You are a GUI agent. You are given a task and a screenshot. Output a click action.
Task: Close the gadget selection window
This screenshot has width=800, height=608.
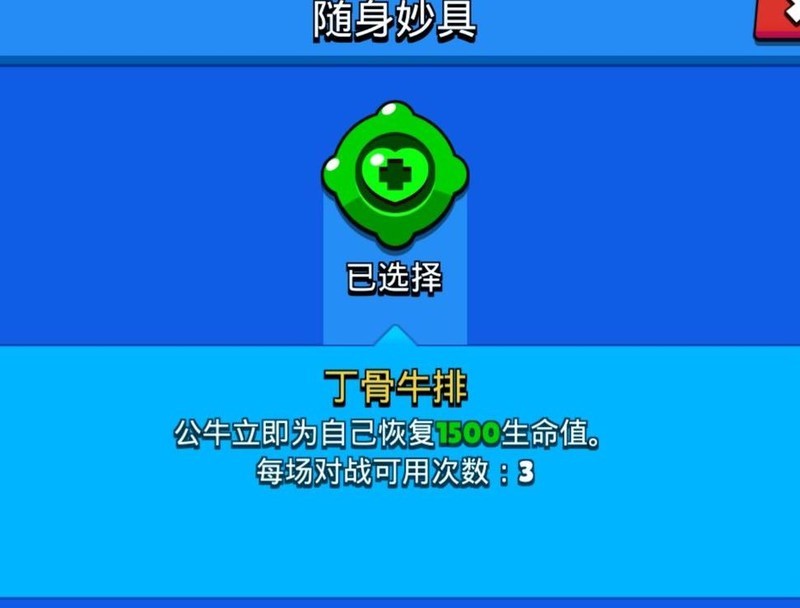(780, 20)
